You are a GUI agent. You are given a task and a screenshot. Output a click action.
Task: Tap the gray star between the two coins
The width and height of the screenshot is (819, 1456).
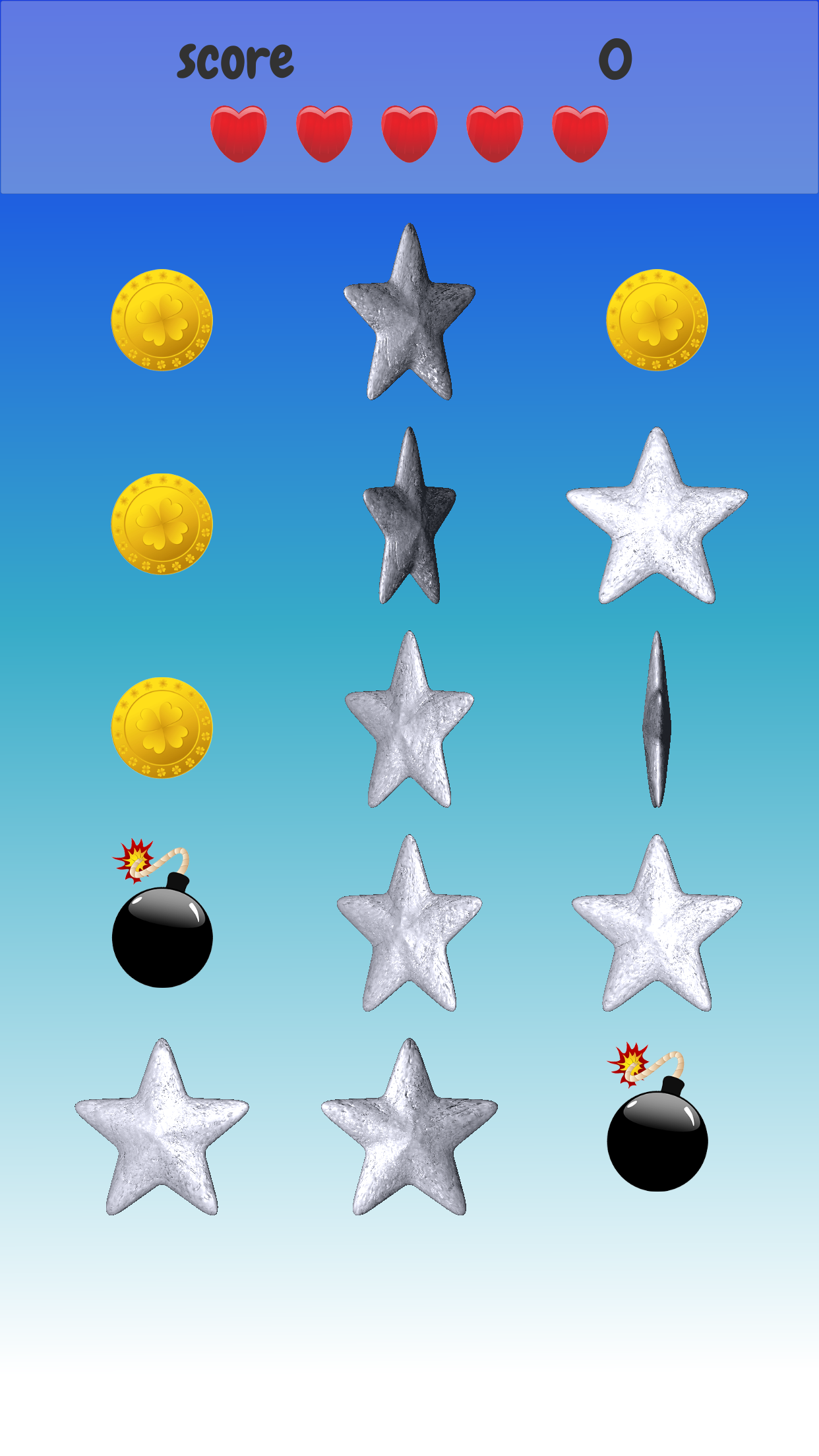pyautogui.click(x=409, y=312)
